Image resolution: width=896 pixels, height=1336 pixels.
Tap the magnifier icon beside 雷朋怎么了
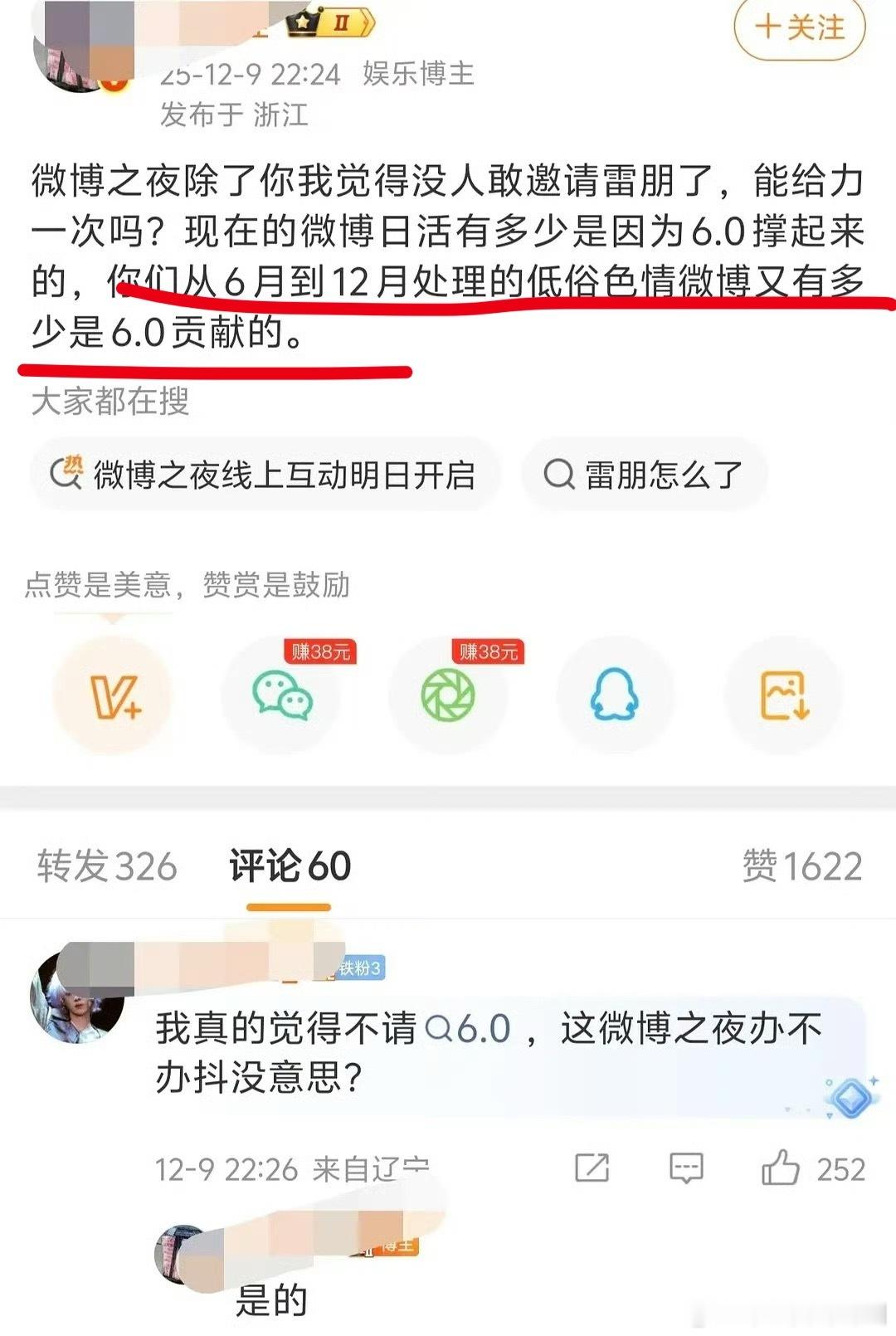coord(560,475)
